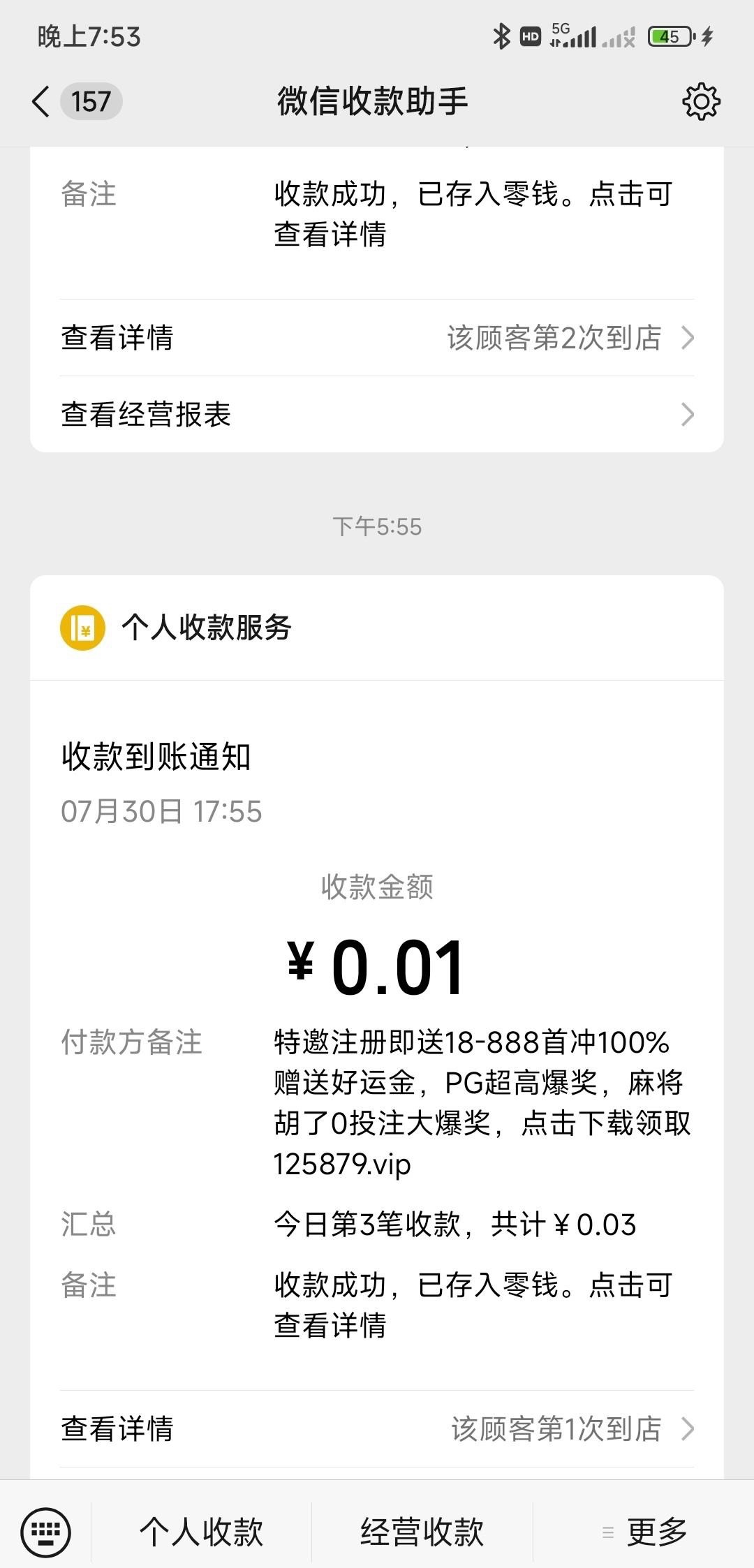Open 查看详情 for the first-visit customer
Image resolution: width=754 pixels, height=1568 pixels.
(x=377, y=1428)
